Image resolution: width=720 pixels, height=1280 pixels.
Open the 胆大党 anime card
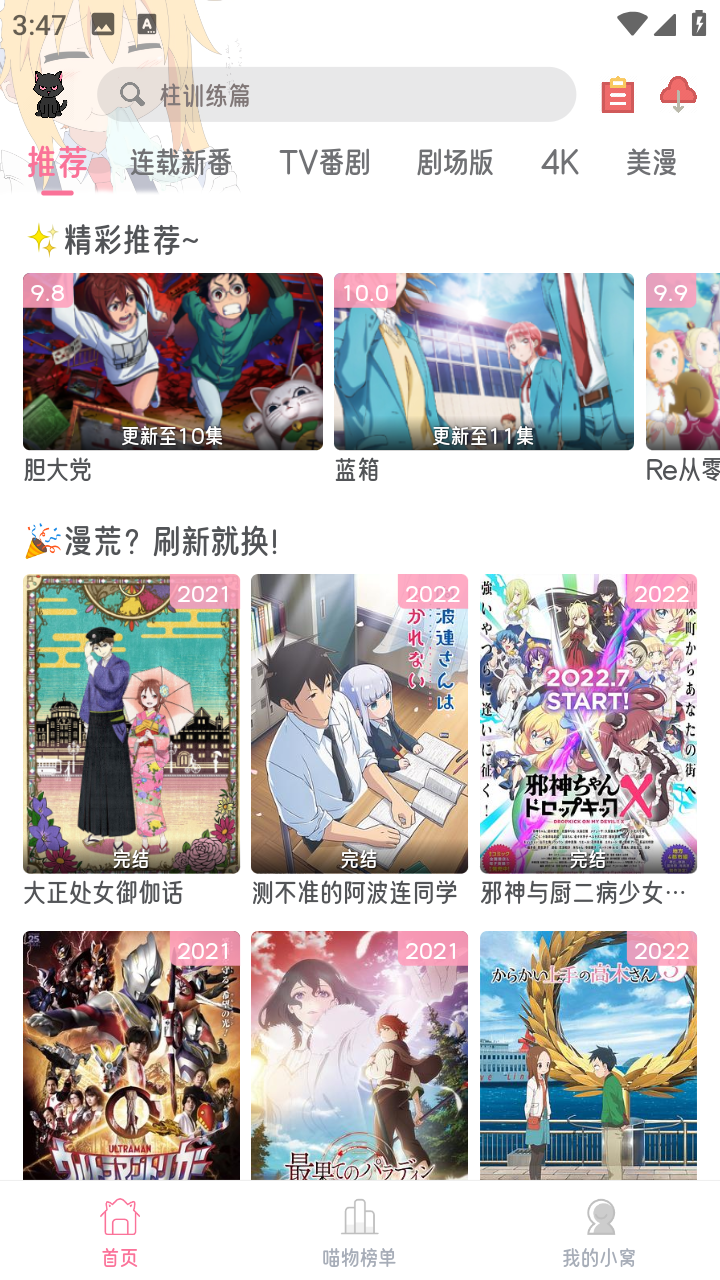(172, 362)
